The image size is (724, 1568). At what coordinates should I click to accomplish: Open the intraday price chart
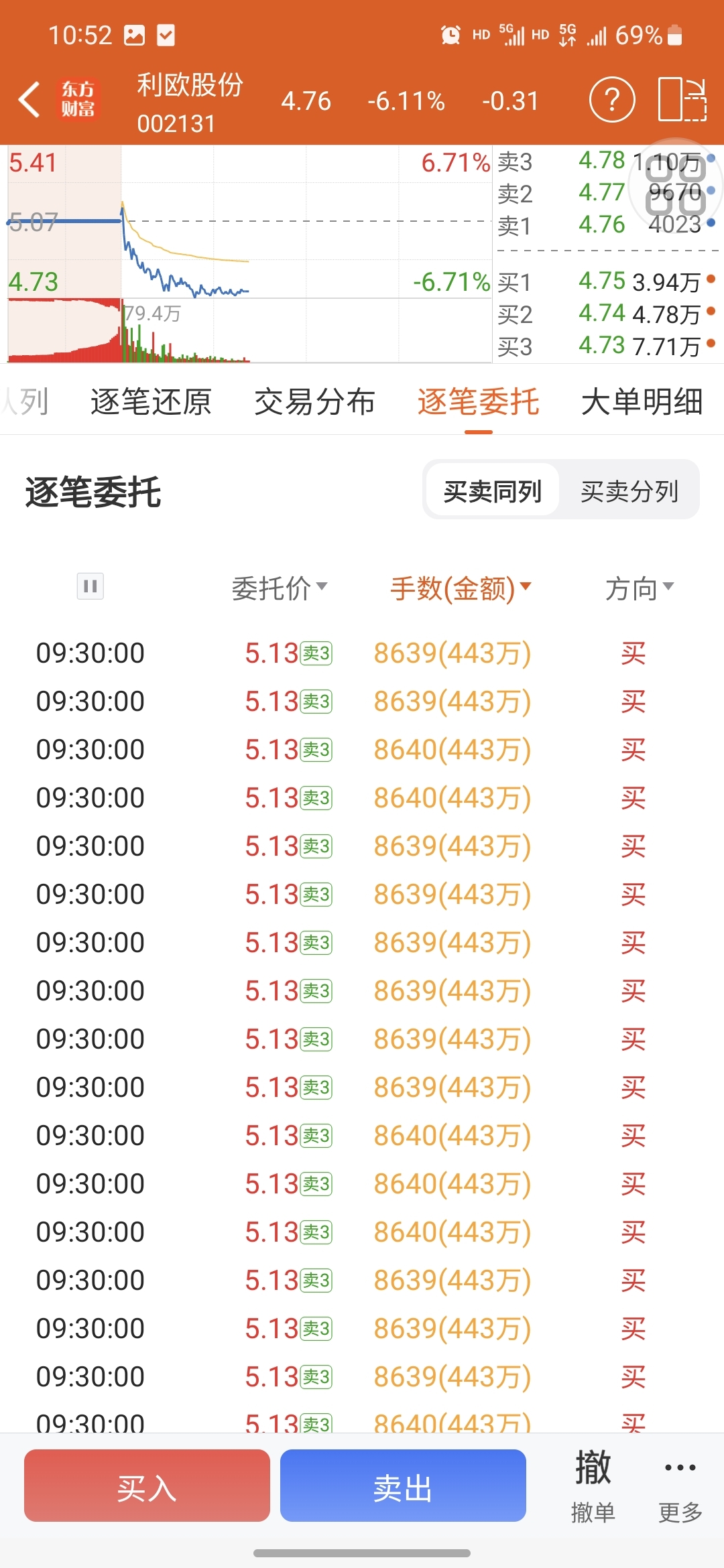click(x=249, y=254)
